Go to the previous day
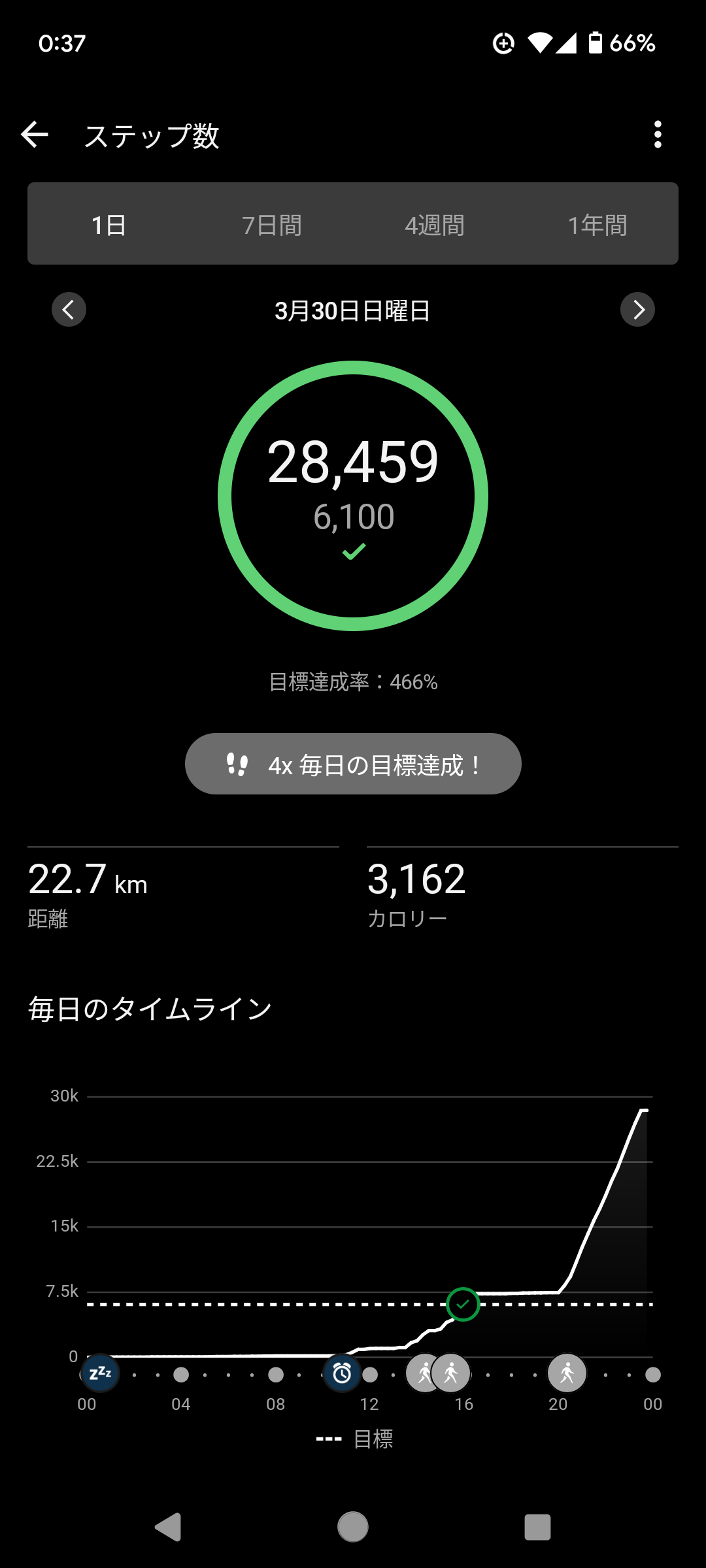This screenshot has height=1568, width=706. pyautogui.click(x=69, y=310)
